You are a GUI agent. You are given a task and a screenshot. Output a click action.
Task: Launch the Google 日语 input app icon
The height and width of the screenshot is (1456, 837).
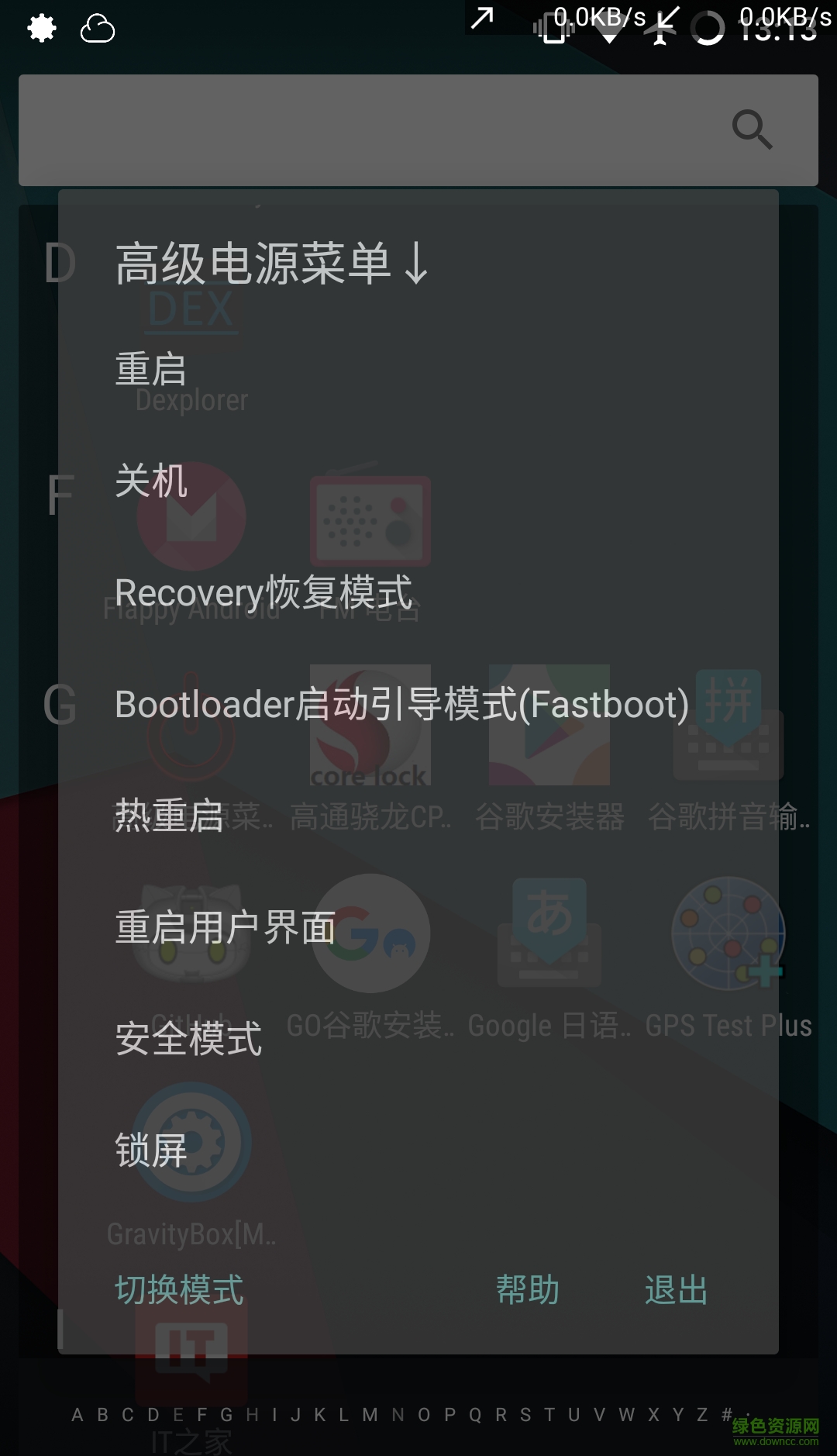pyautogui.click(x=548, y=934)
